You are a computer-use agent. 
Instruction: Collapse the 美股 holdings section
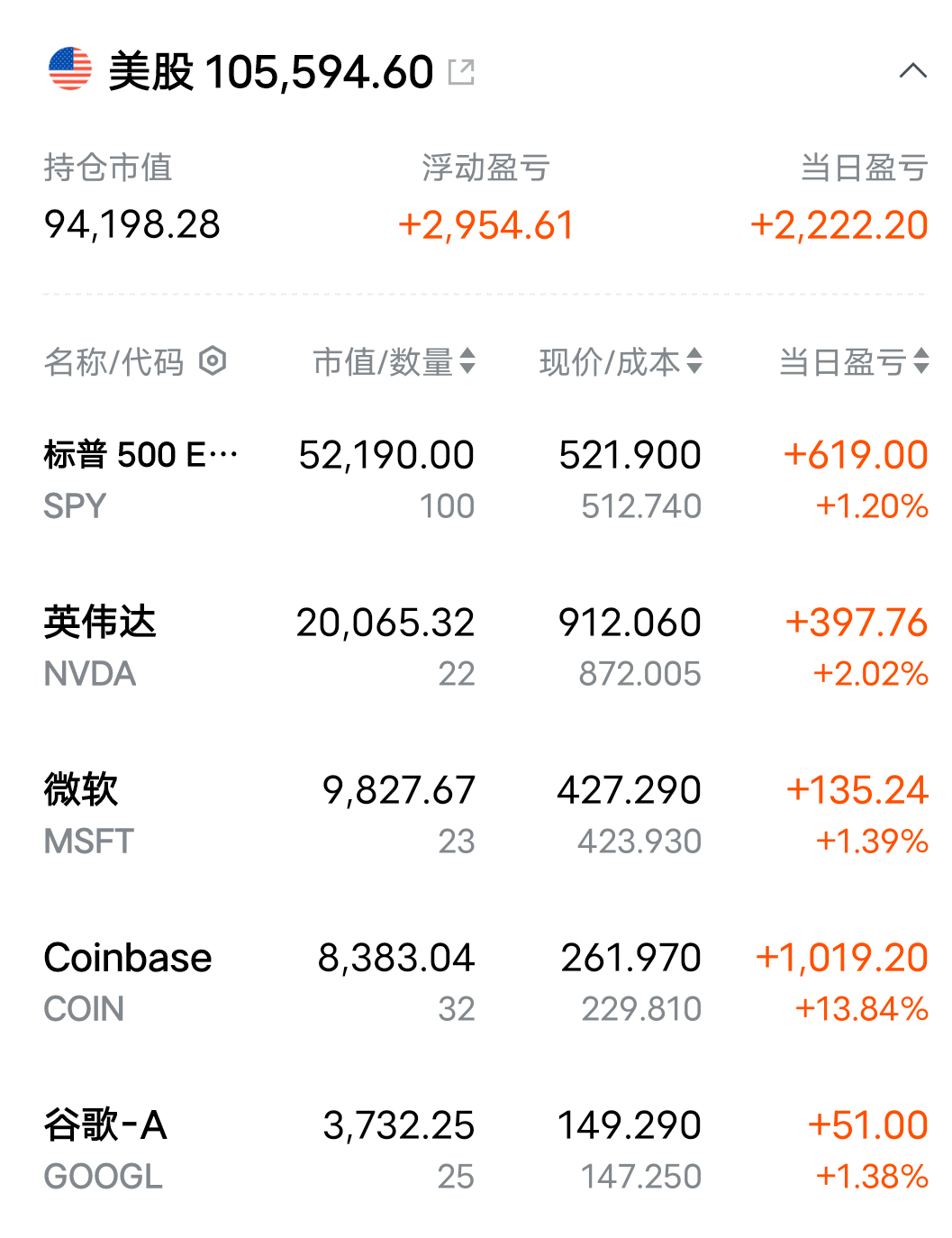coord(912,71)
